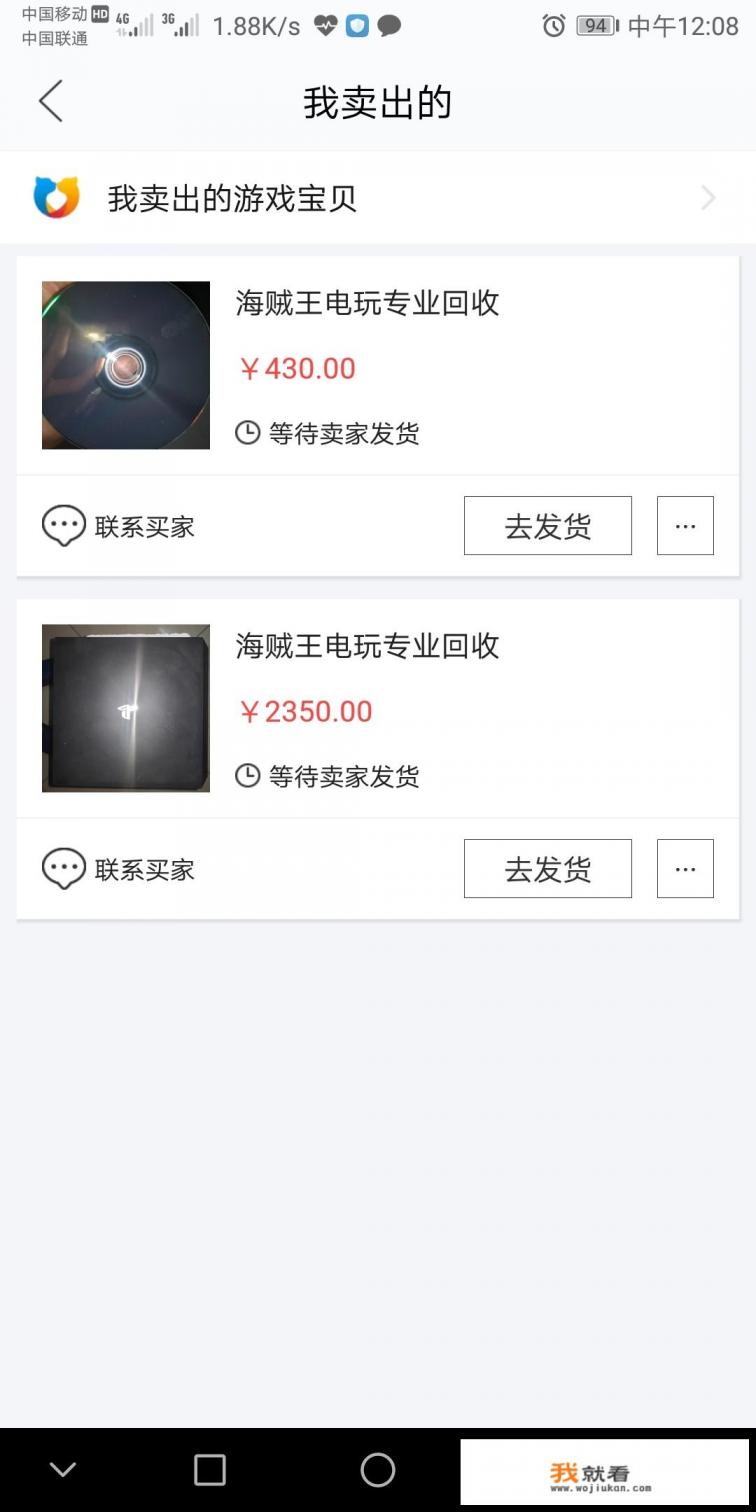This screenshot has height=1512, width=756.
Task: Tap the message icon in the status bar
Action: click(390, 27)
